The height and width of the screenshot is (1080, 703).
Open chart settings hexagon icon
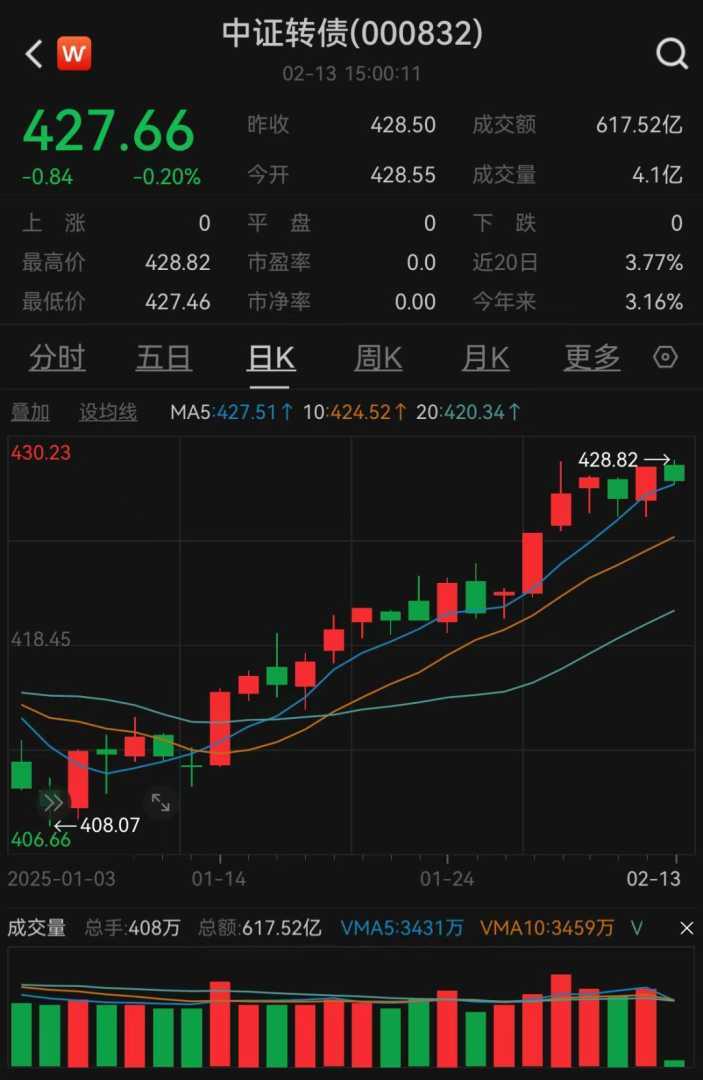[665, 357]
